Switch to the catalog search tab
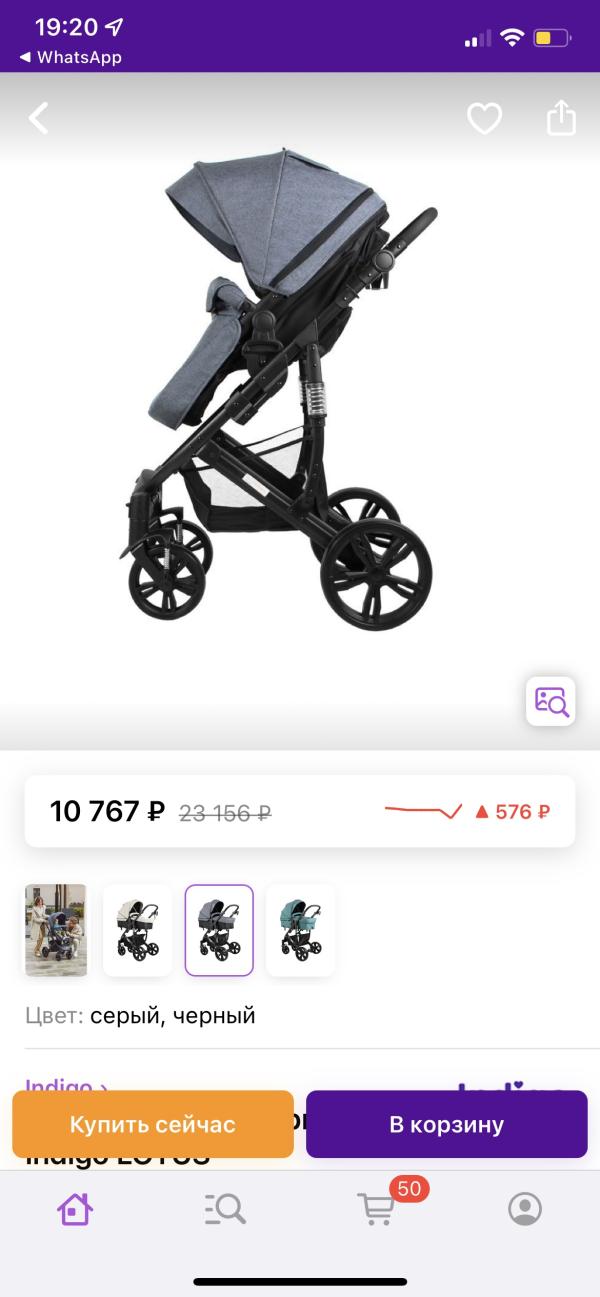The image size is (600, 1297). point(225,1210)
